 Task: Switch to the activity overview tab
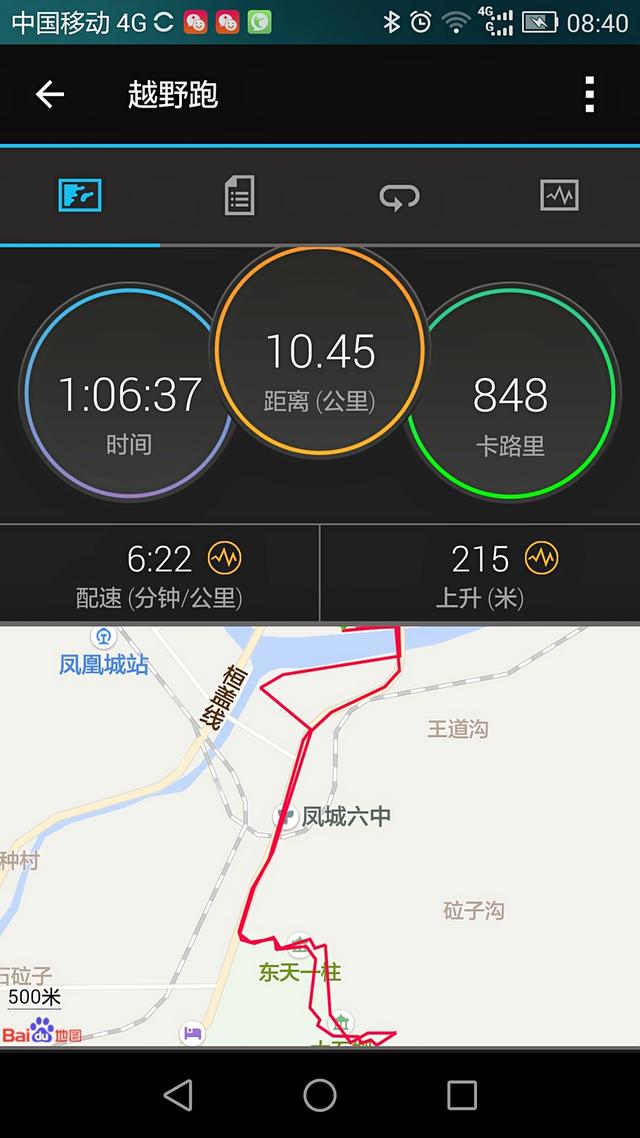pyautogui.click(x=80, y=195)
